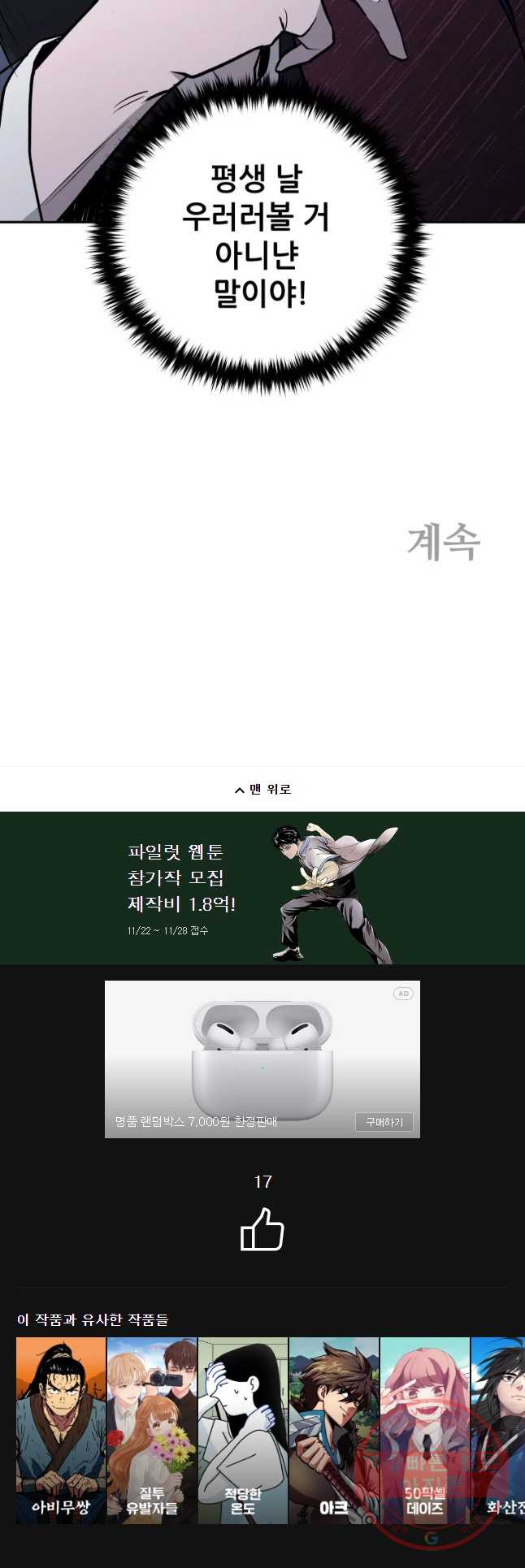Jump to top with 맨 위로
525x1568 pixels.
[x=262, y=789]
